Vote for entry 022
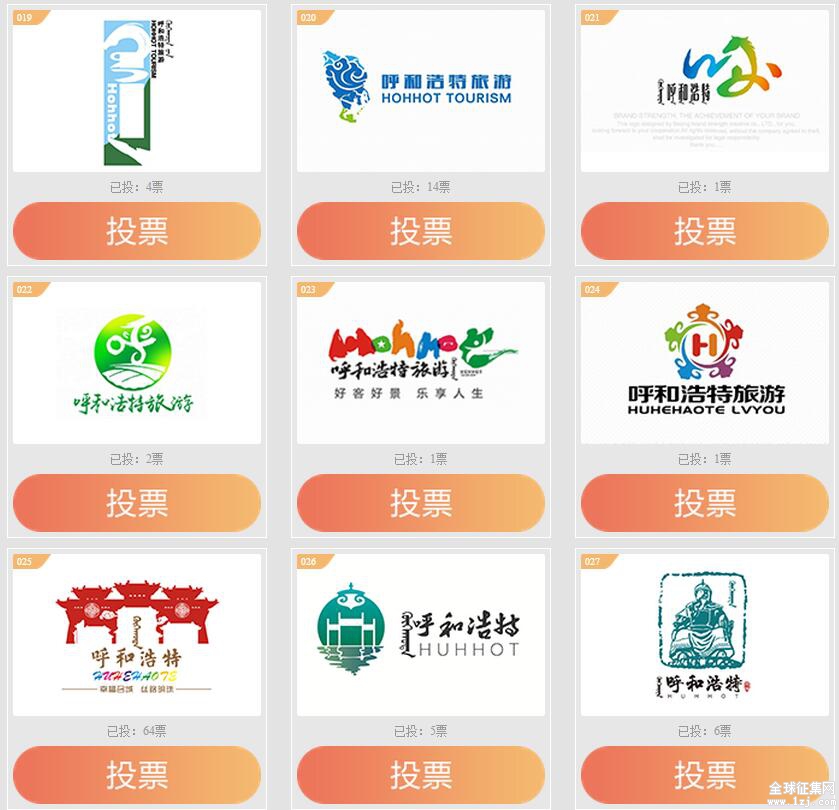 (137, 503)
